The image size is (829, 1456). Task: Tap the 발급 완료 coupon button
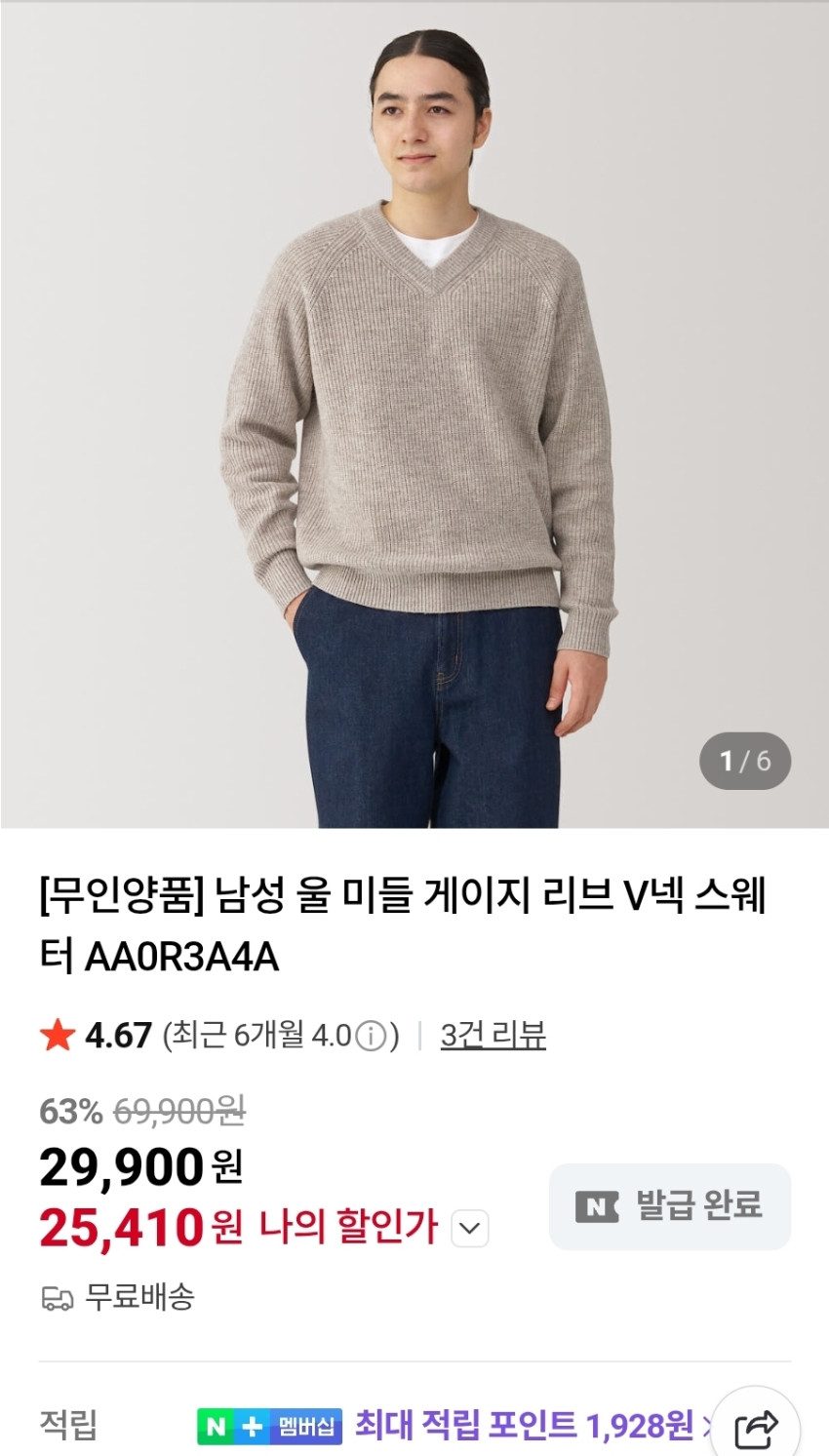point(669,1206)
